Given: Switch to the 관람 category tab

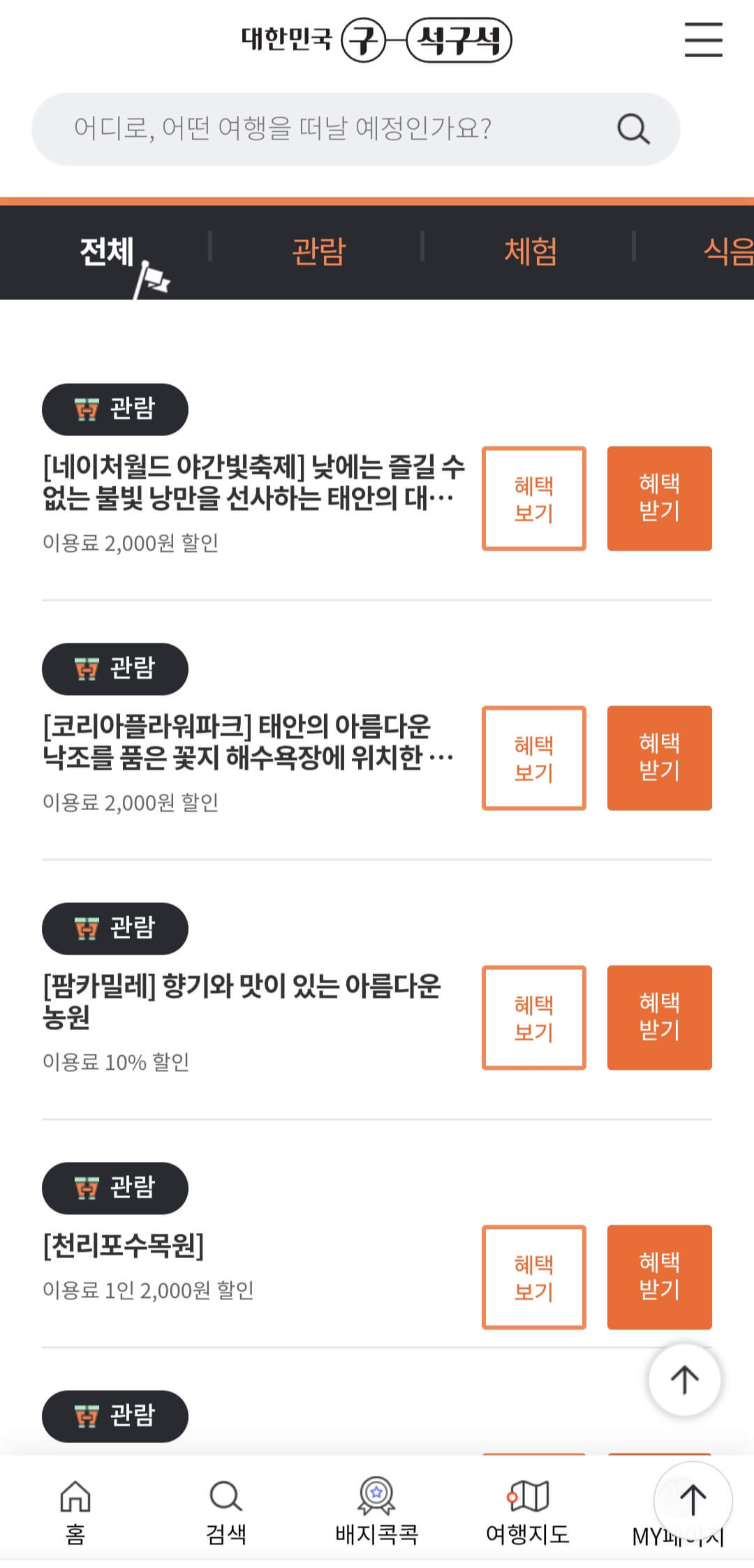Looking at the screenshot, I should 318,251.
